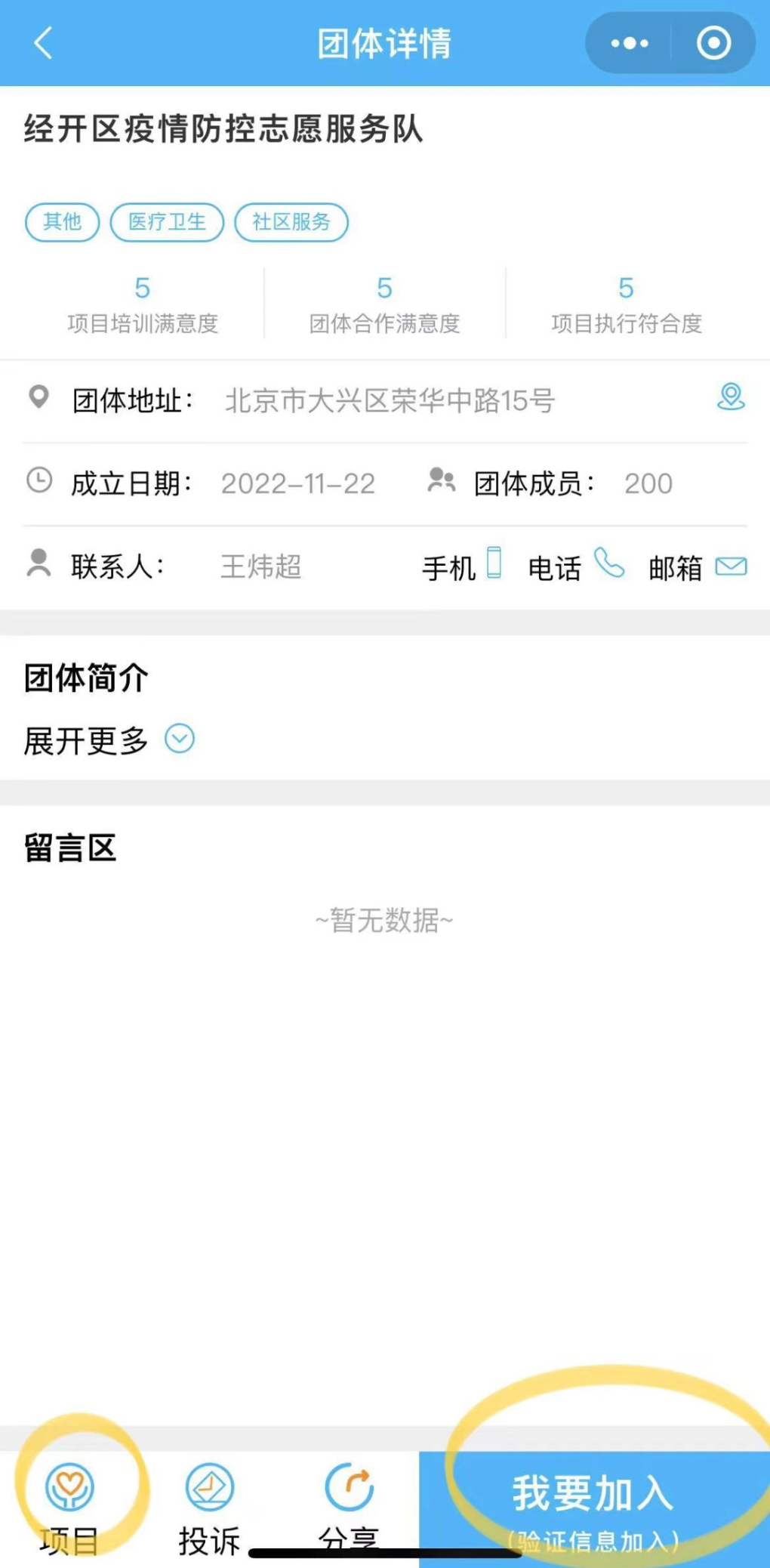Viewport: 770px width, 1568px height.
Task: Select the 项目 heart icon in bottom bar
Action: coord(69,1486)
